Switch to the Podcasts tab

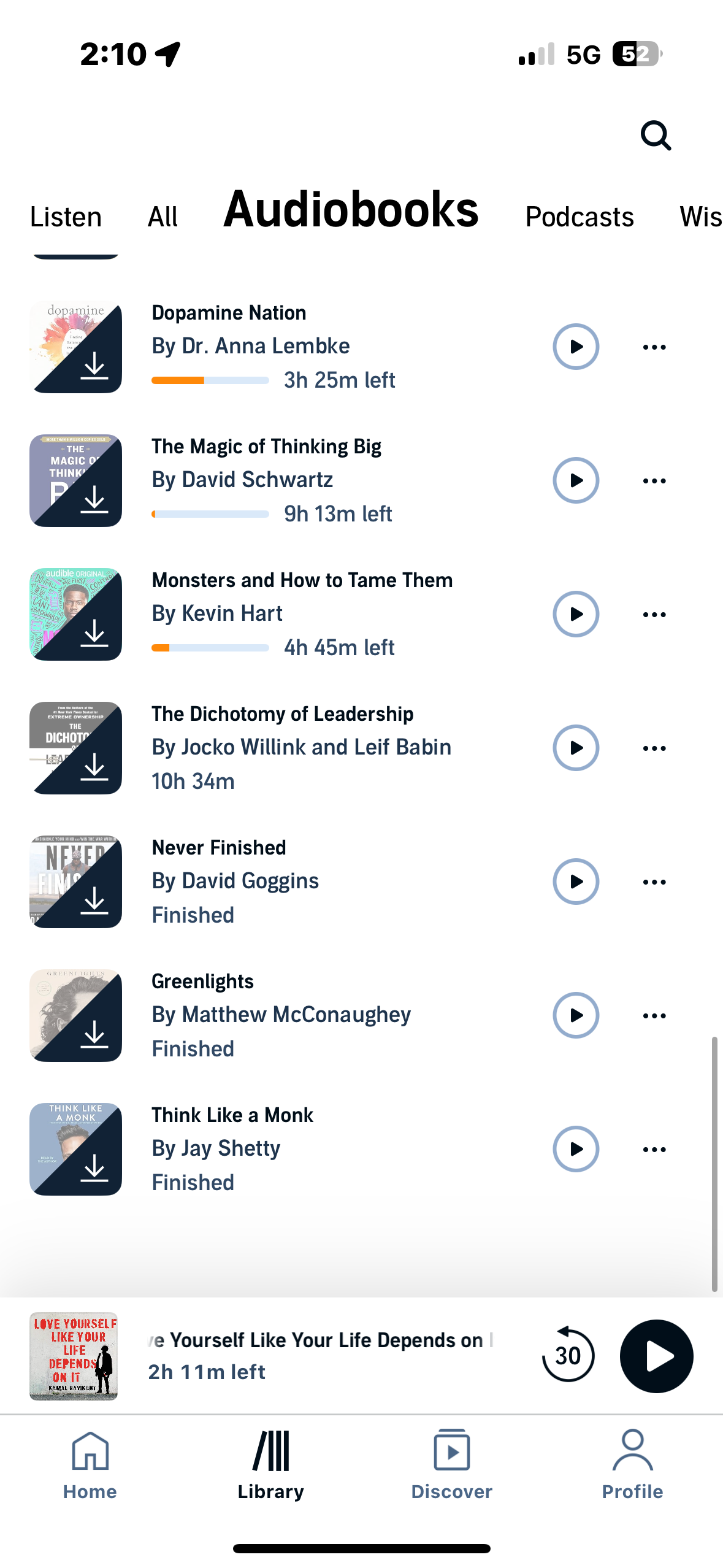[x=579, y=217]
